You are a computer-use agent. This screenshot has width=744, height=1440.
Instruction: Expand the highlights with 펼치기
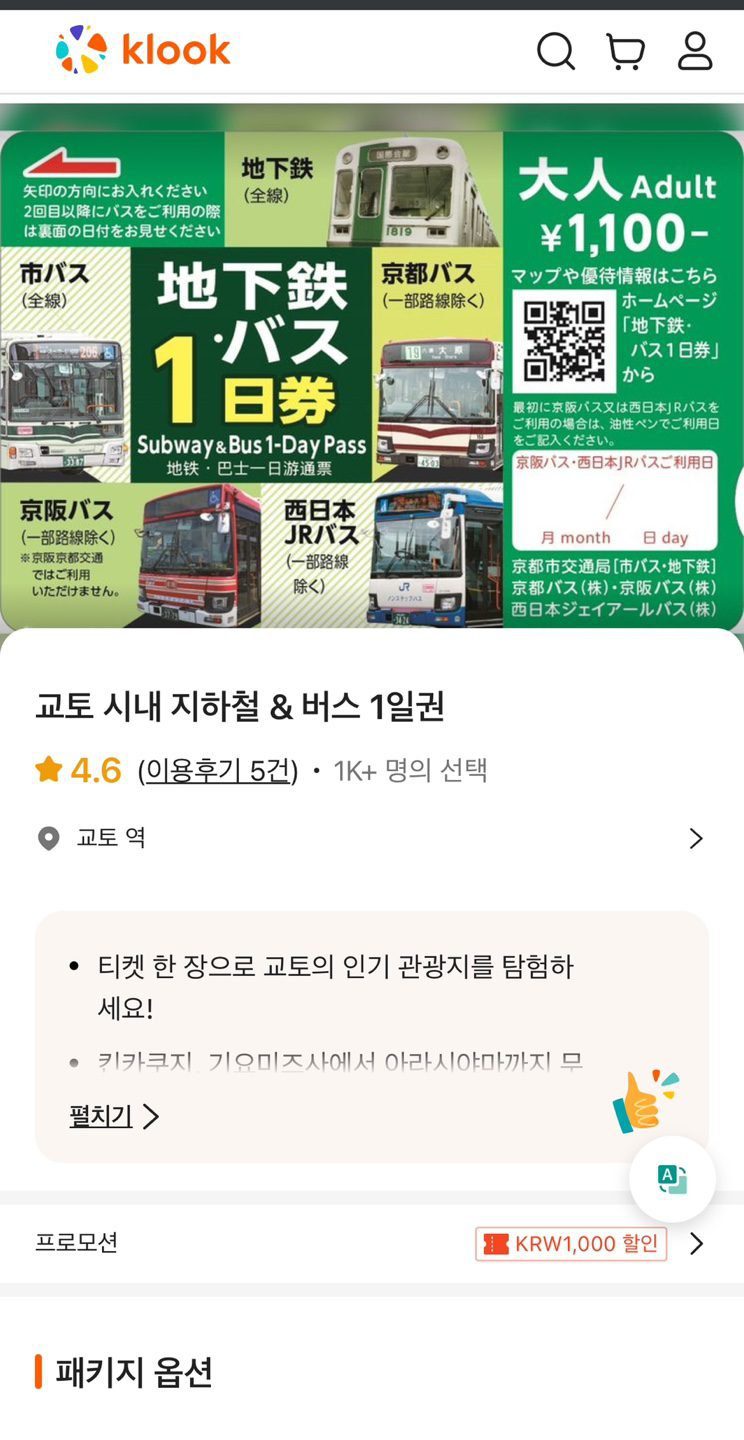tap(114, 1116)
